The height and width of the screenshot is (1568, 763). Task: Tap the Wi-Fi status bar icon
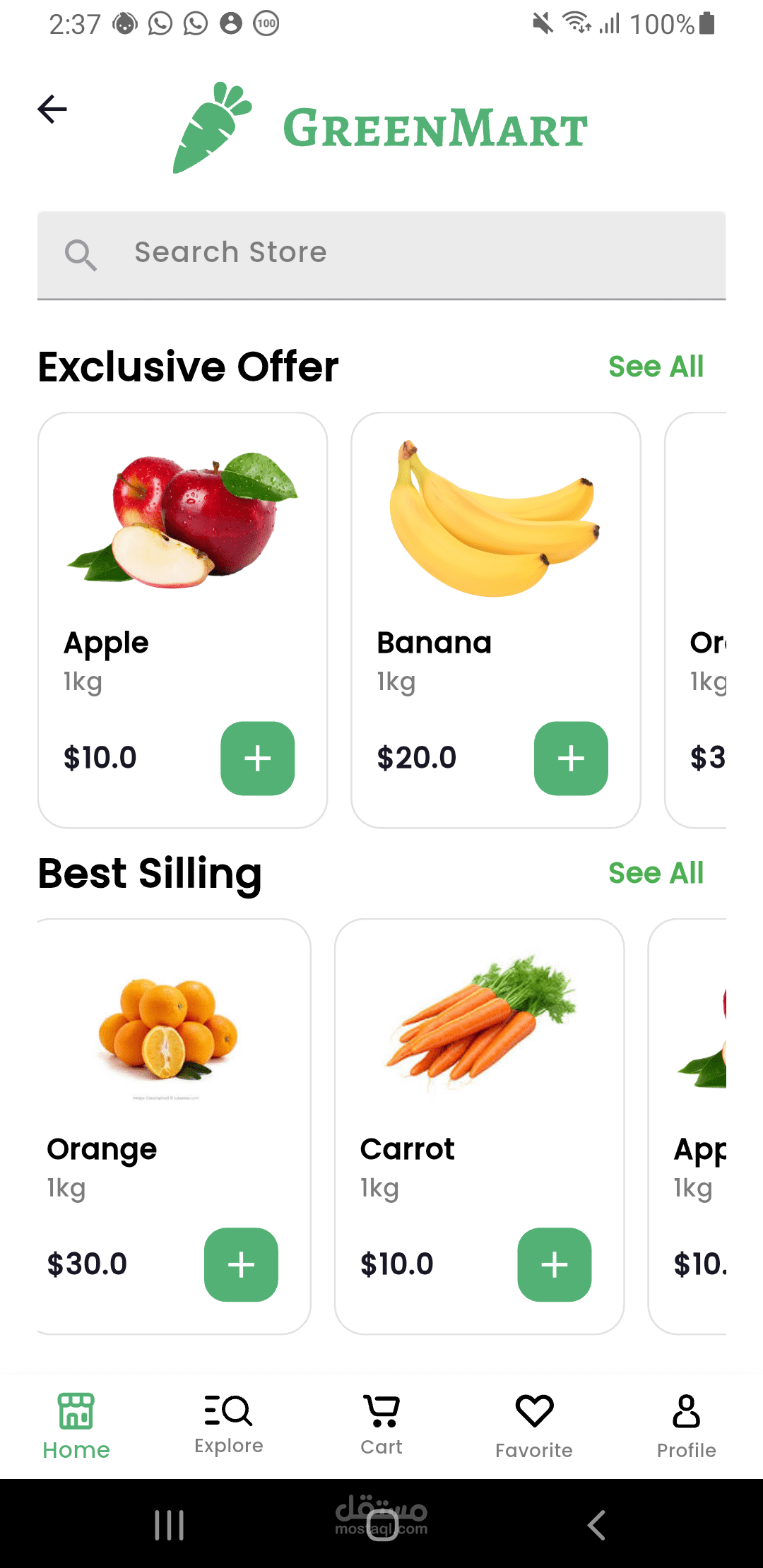click(576, 23)
